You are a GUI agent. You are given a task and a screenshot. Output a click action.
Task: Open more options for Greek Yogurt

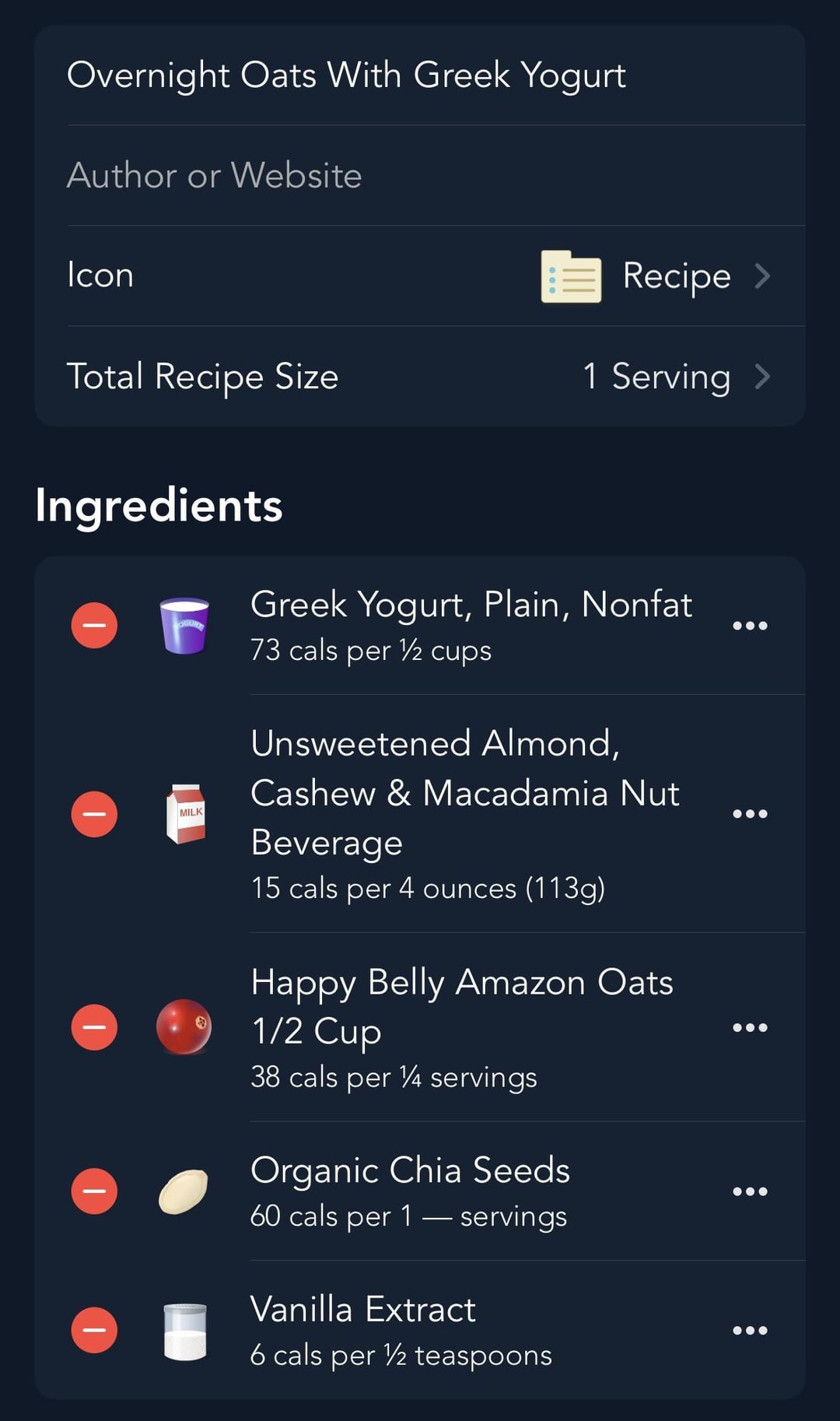point(751,626)
